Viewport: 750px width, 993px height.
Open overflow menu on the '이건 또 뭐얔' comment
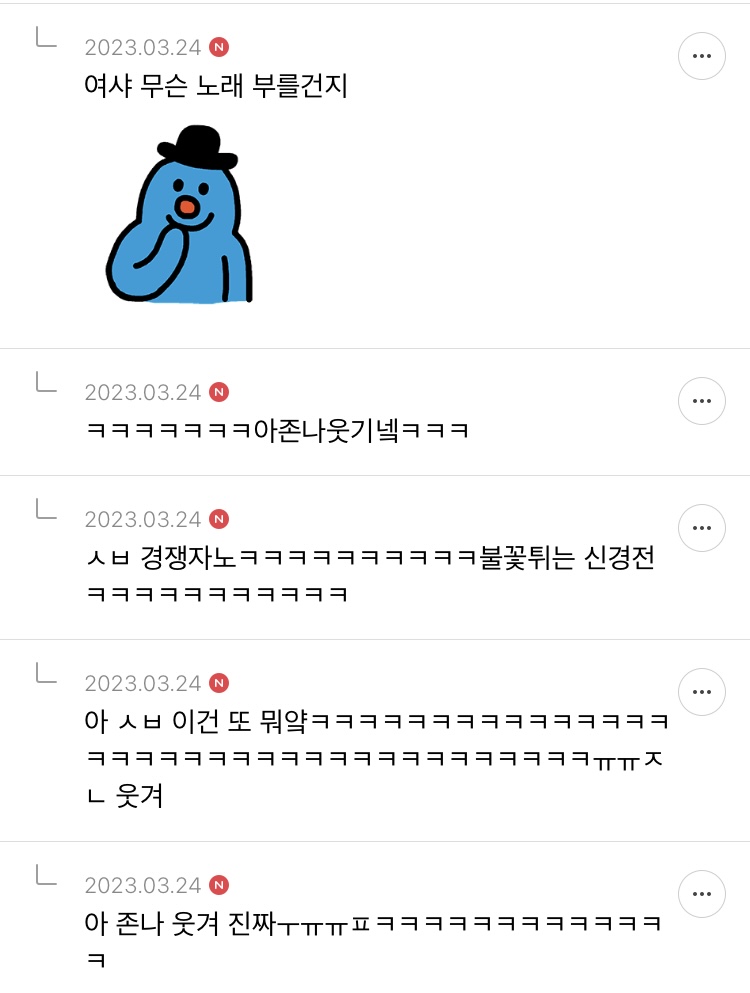pos(702,692)
